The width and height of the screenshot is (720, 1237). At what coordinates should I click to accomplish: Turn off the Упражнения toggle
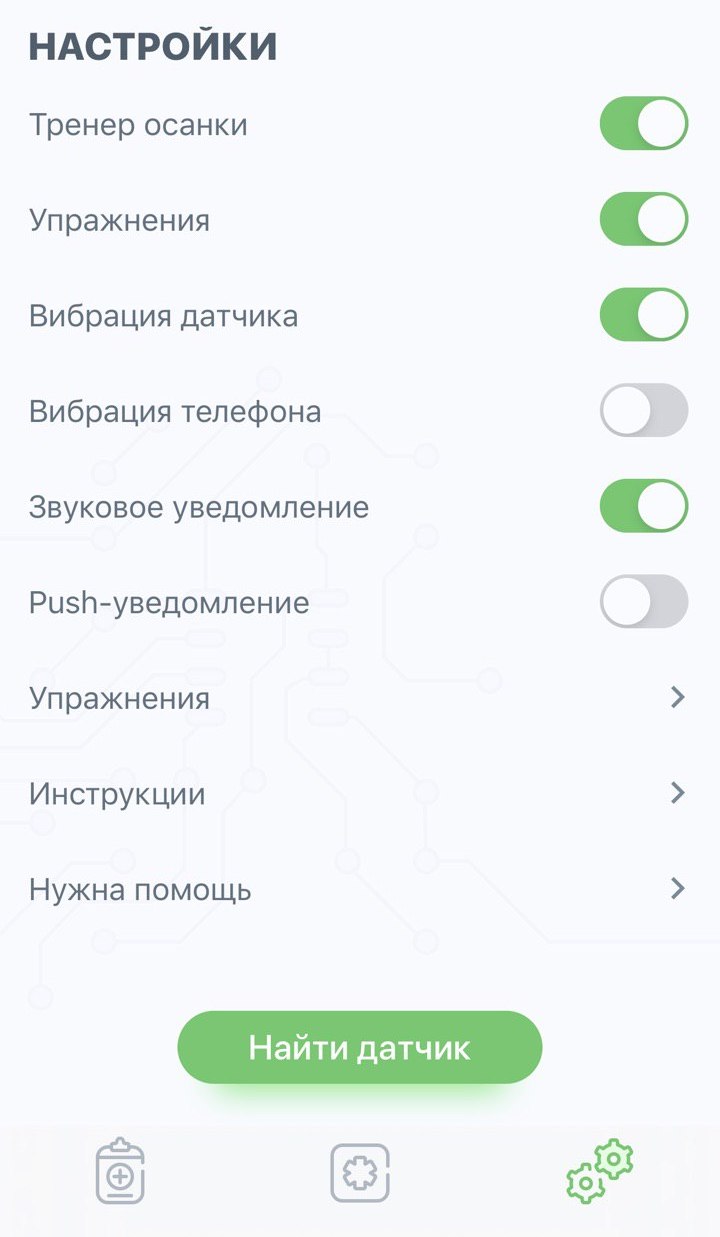click(643, 219)
